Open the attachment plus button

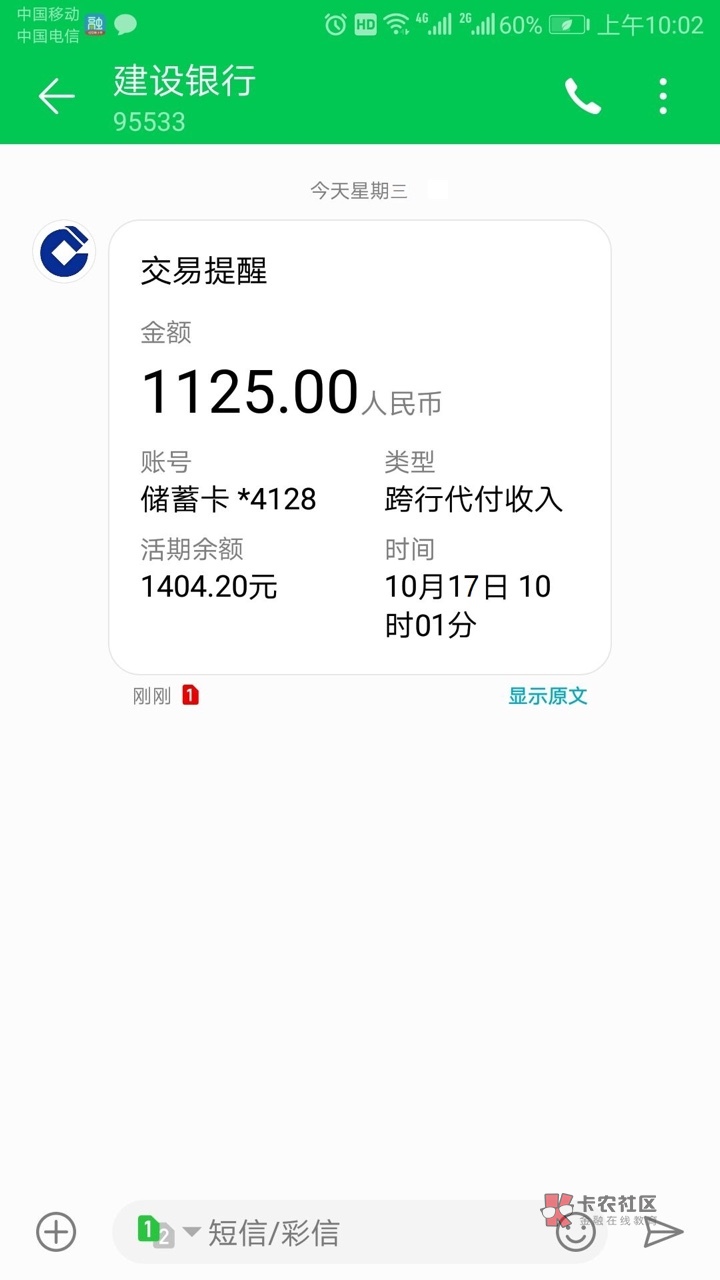tap(56, 1232)
